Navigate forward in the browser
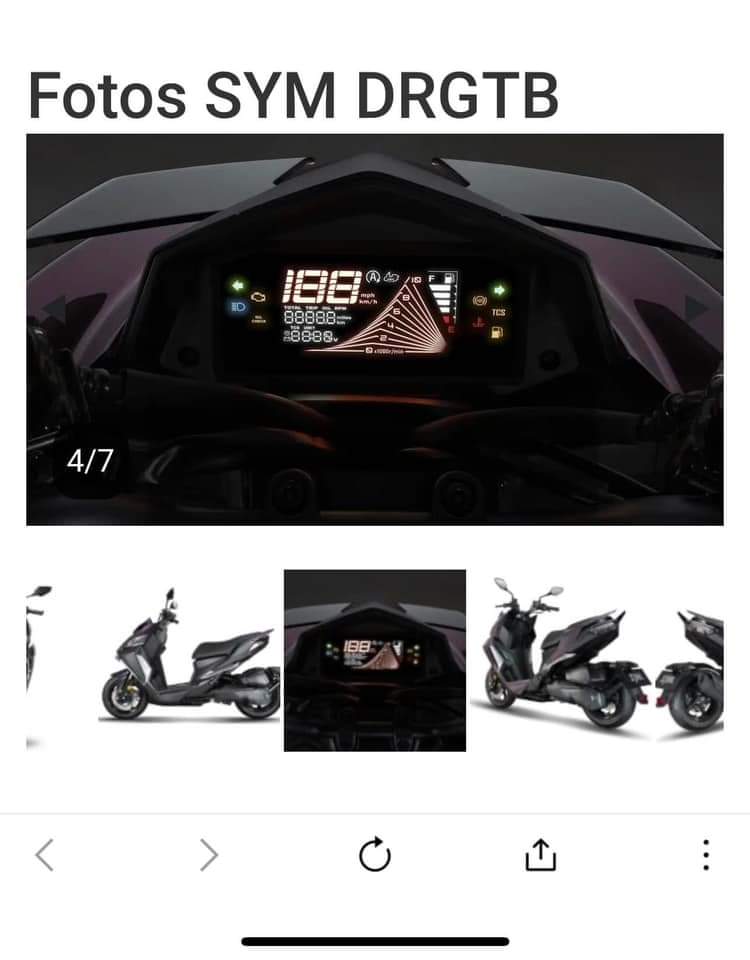The image size is (750, 960). tap(208, 855)
